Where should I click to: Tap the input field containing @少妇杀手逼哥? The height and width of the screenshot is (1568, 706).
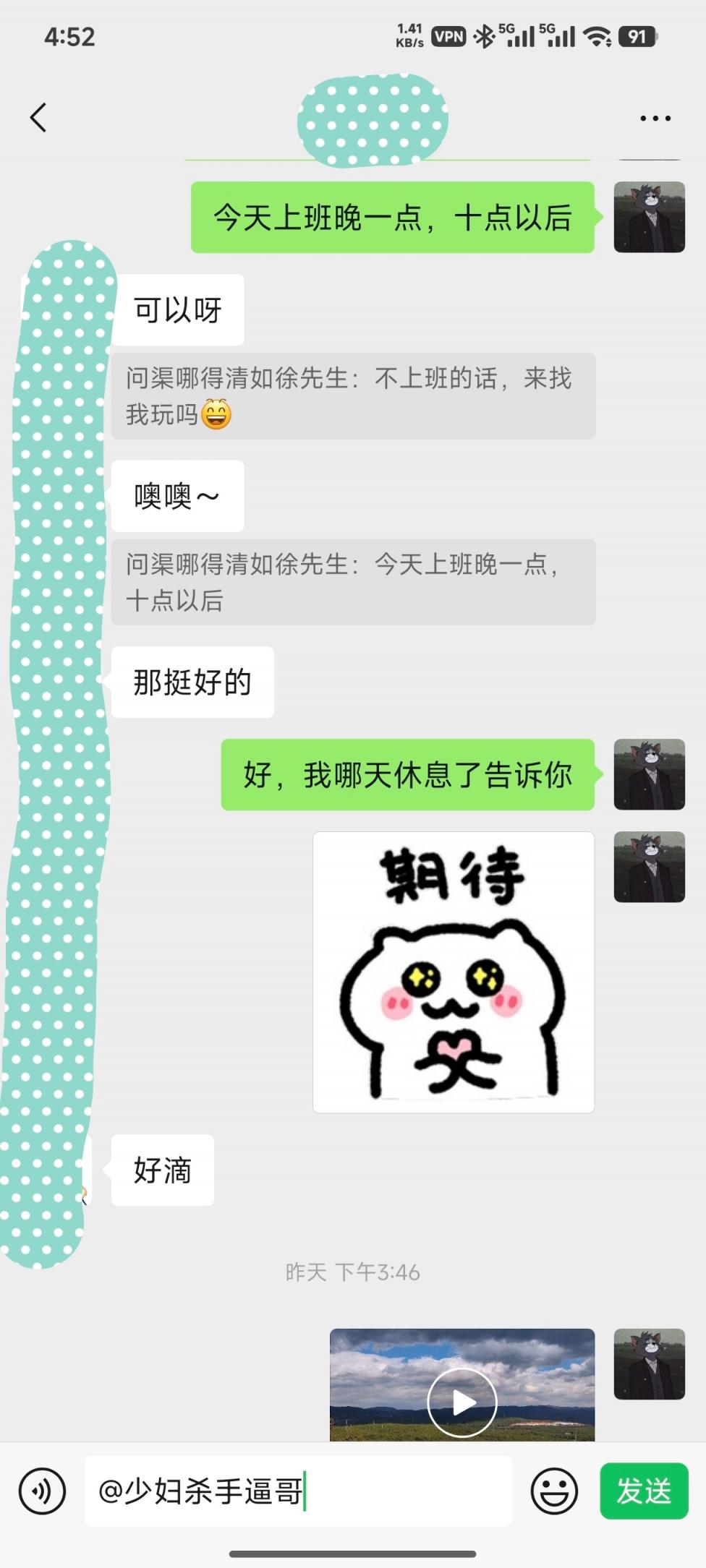297,1491
